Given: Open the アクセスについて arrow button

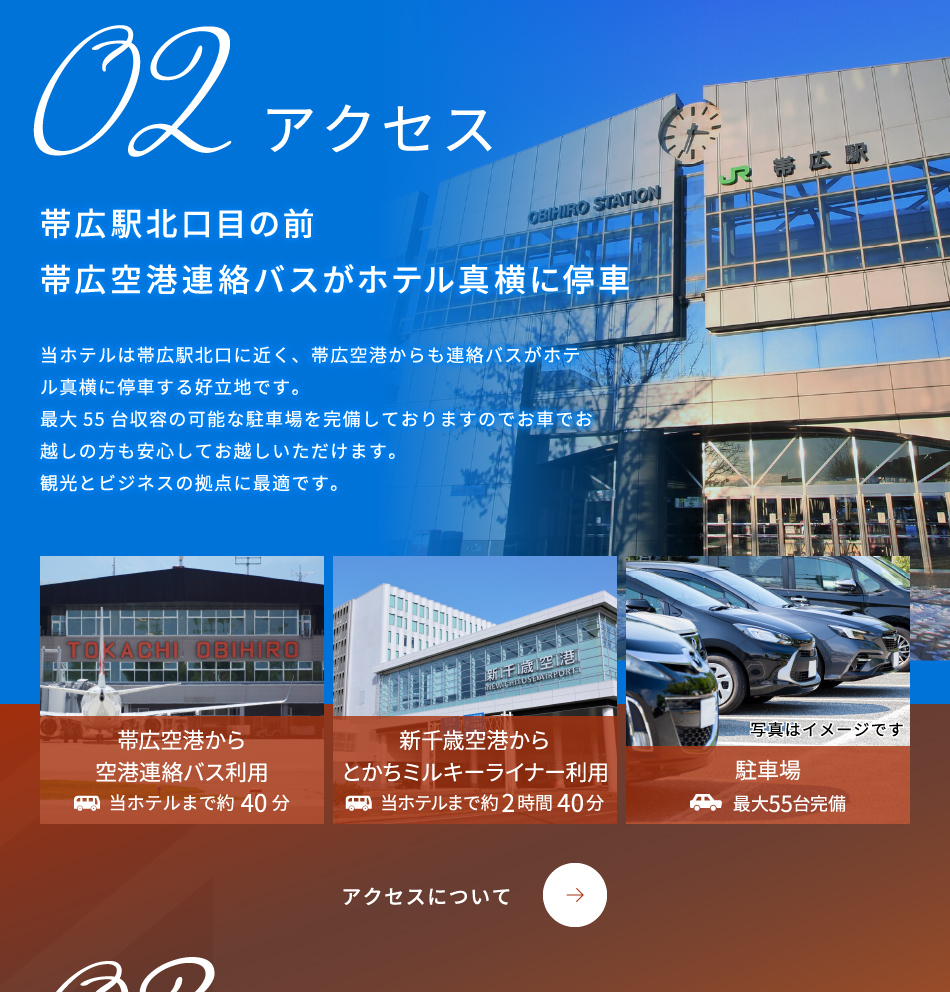Looking at the screenshot, I should pos(574,895).
